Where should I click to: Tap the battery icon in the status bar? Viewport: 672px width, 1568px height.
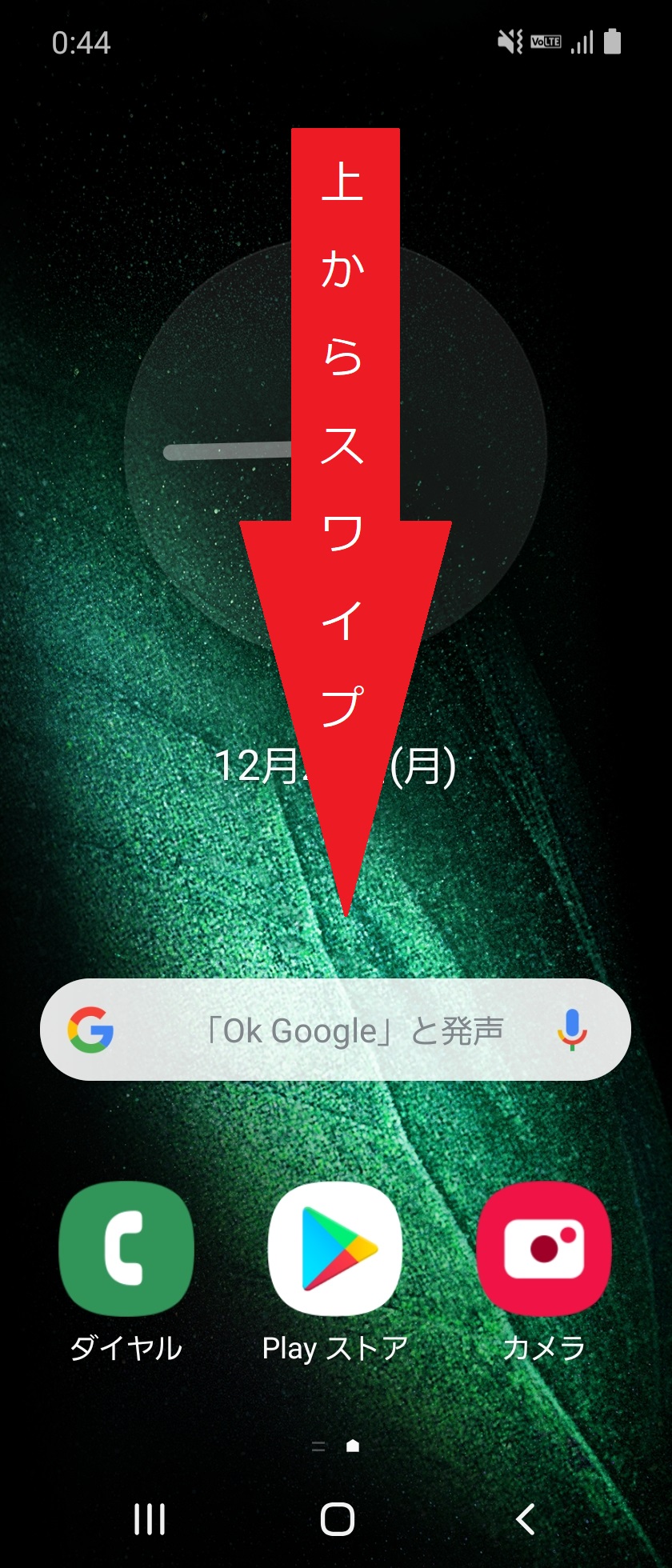coord(612,42)
